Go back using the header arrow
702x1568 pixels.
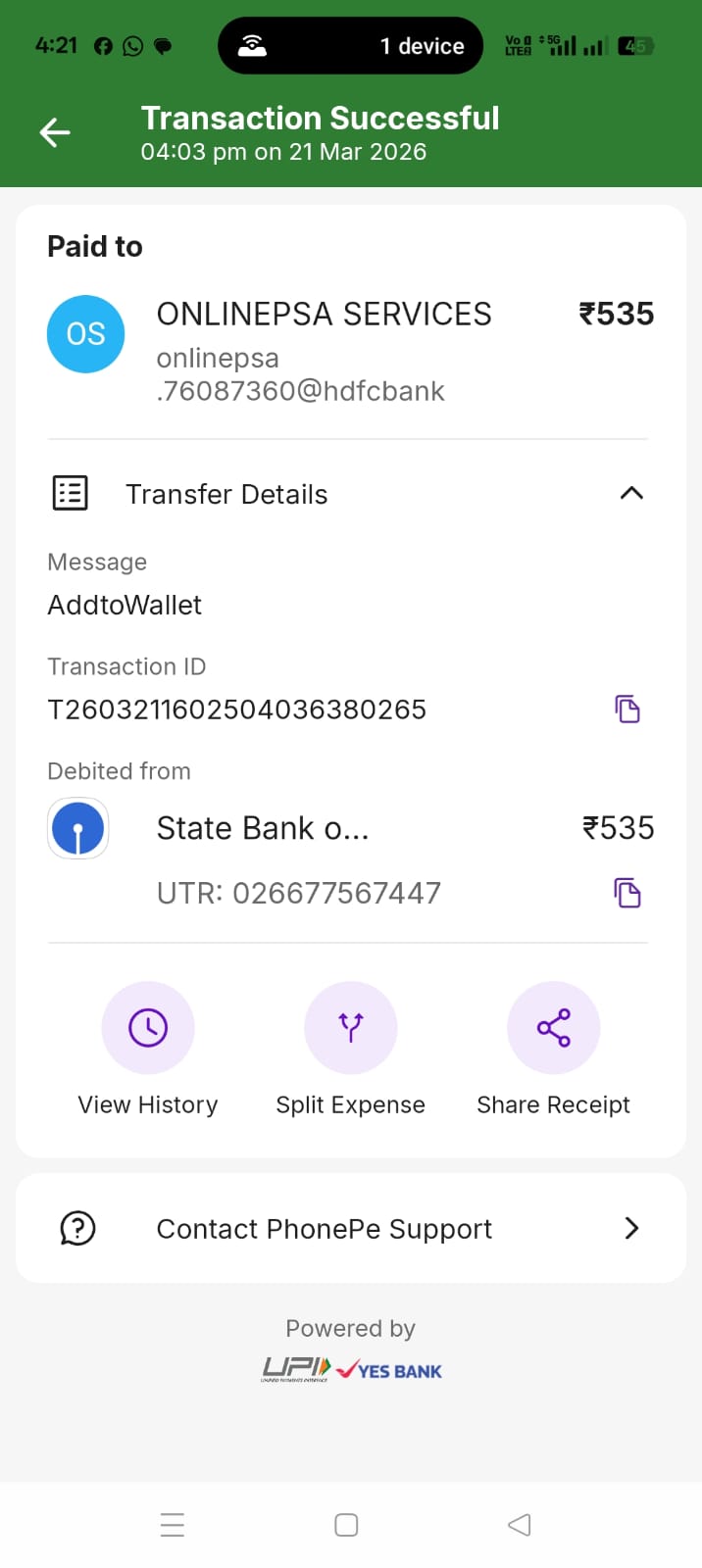coord(55,132)
